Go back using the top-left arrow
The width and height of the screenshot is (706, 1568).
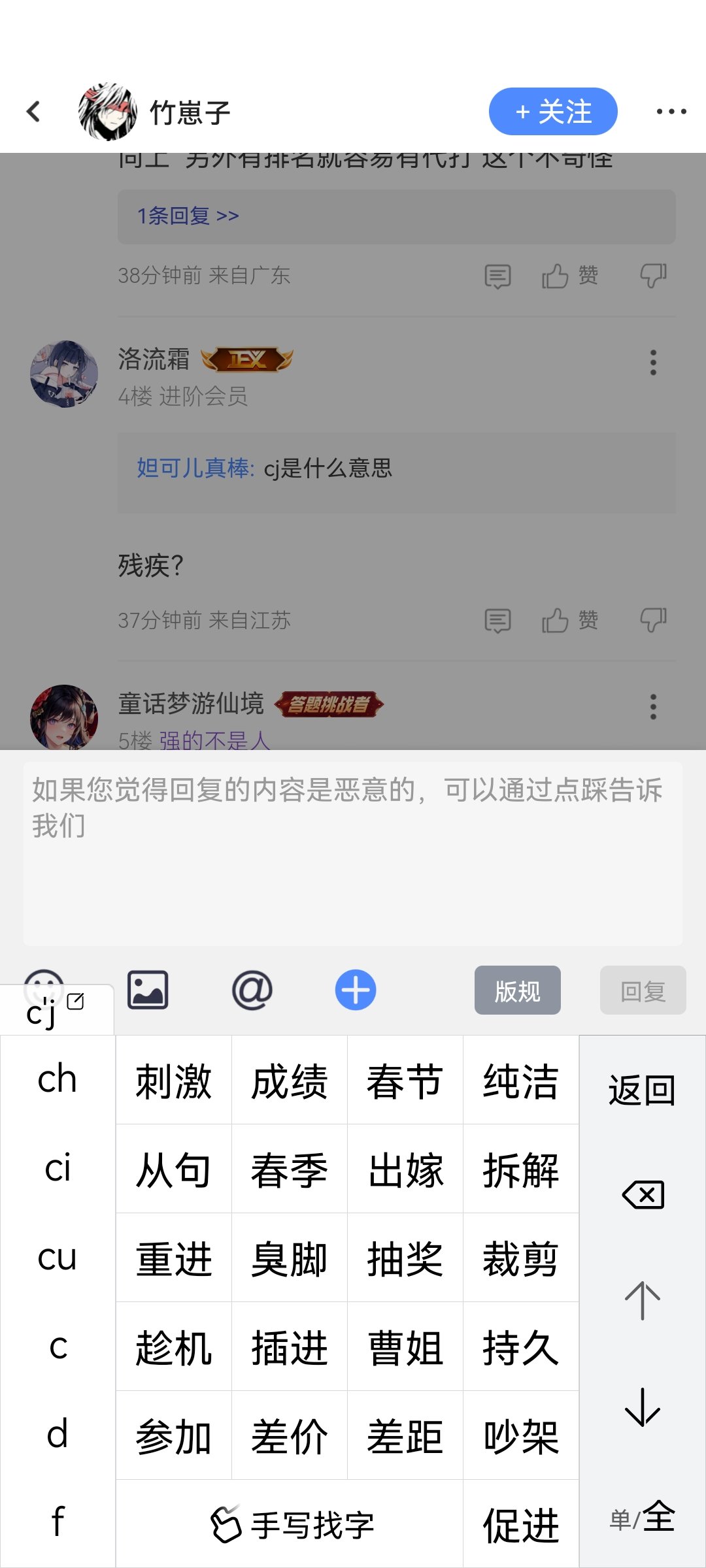[x=34, y=112]
